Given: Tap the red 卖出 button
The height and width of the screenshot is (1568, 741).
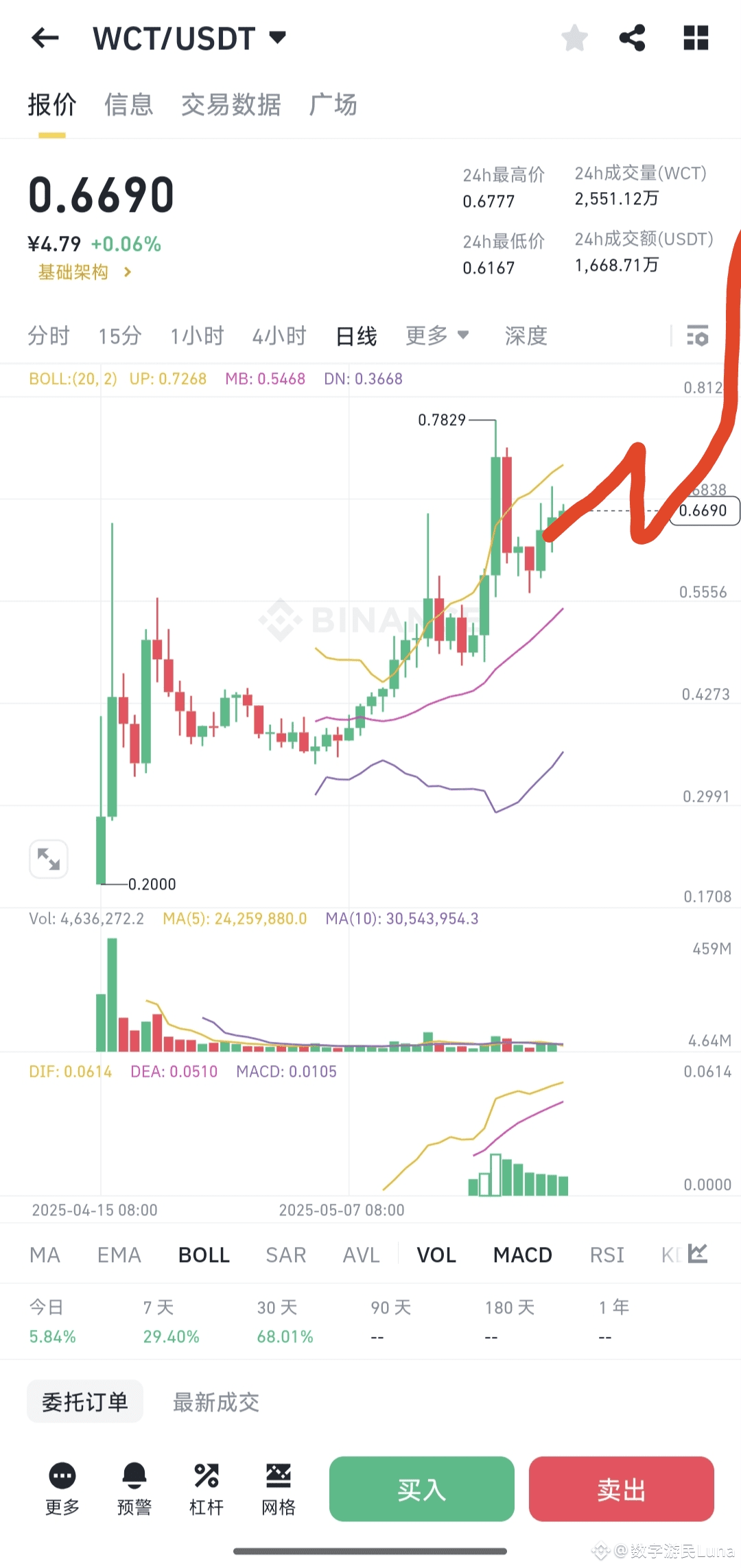Looking at the screenshot, I should click(622, 1489).
